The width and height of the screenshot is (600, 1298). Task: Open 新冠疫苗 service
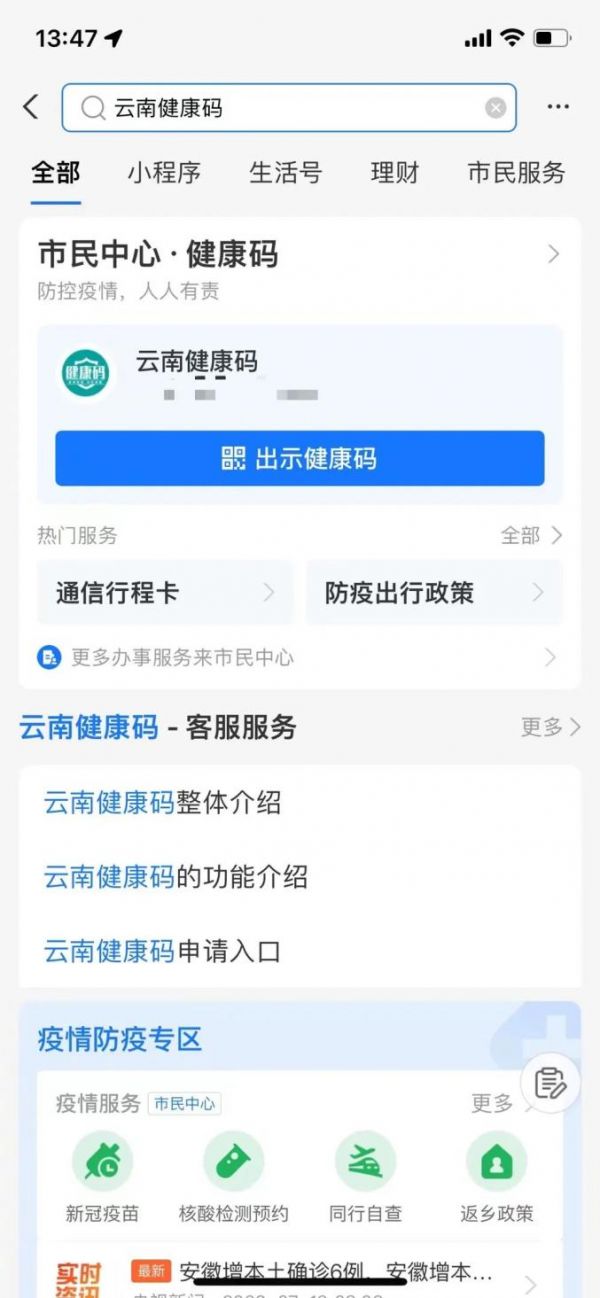point(102,1180)
